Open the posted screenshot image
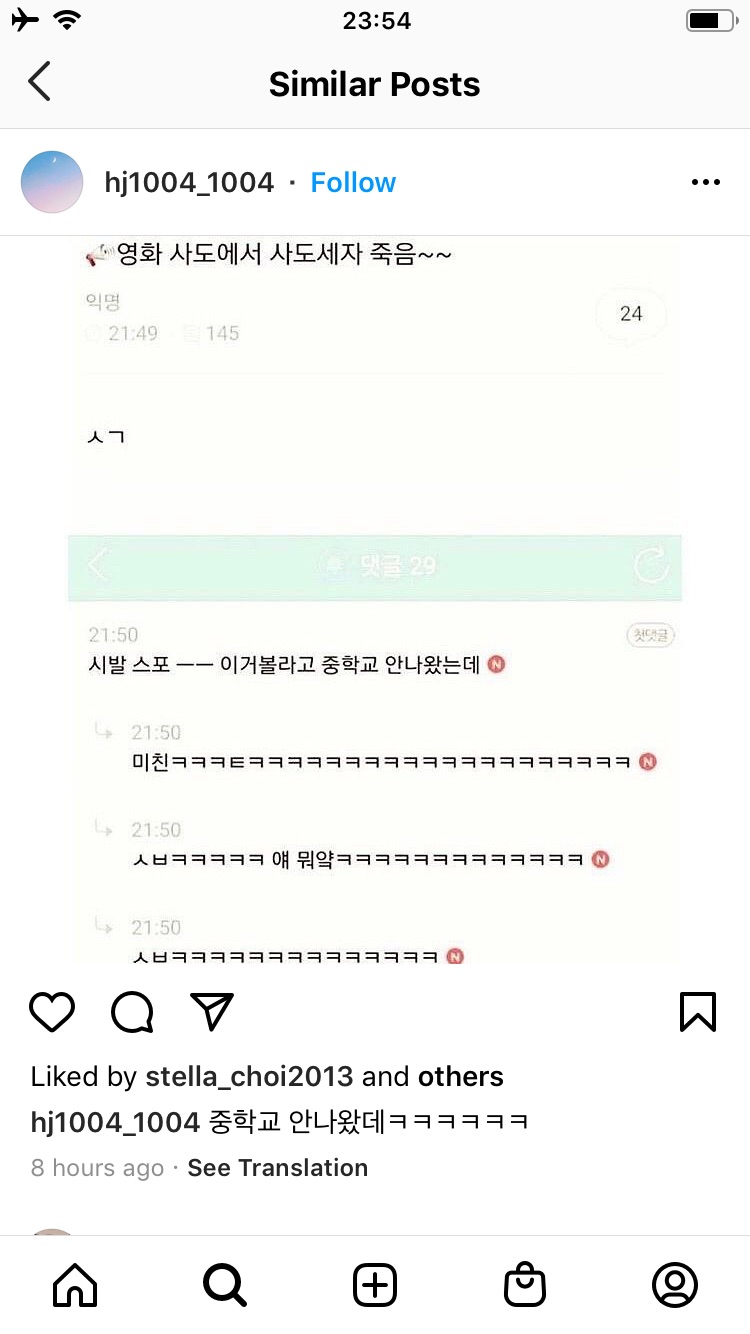 (375, 600)
